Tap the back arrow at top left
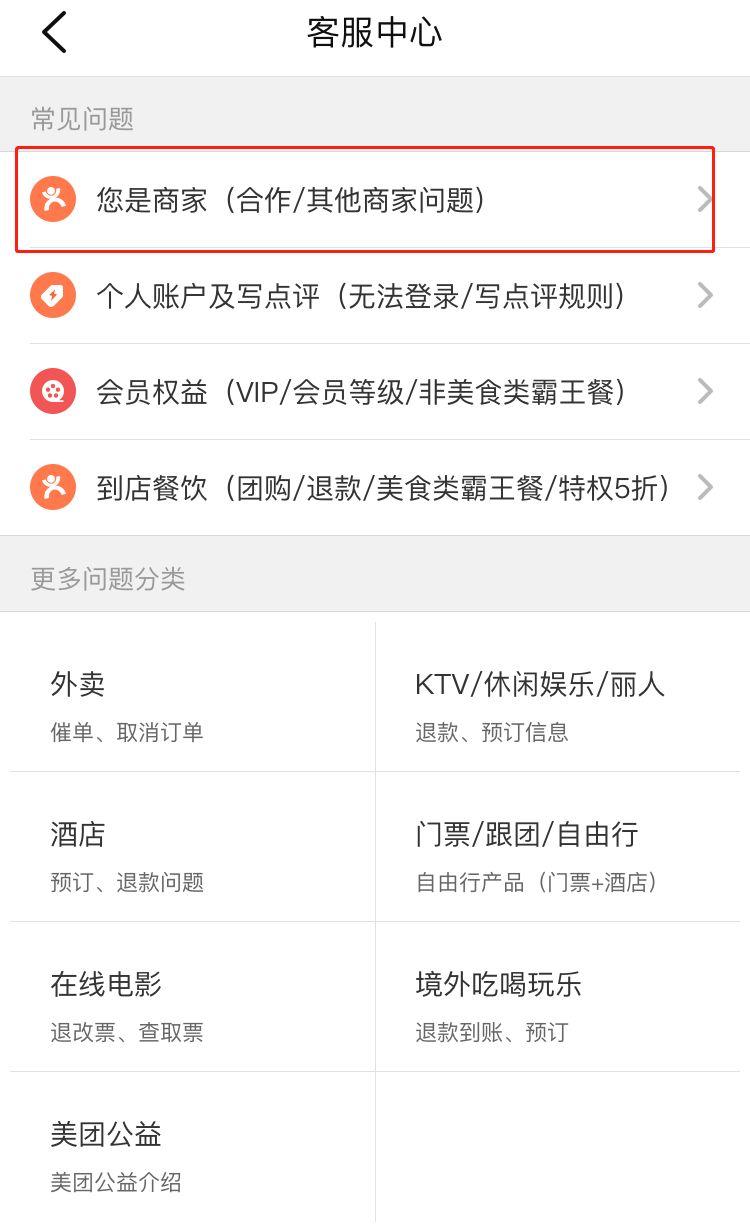The height and width of the screenshot is (1231, 750). point(52,32)
